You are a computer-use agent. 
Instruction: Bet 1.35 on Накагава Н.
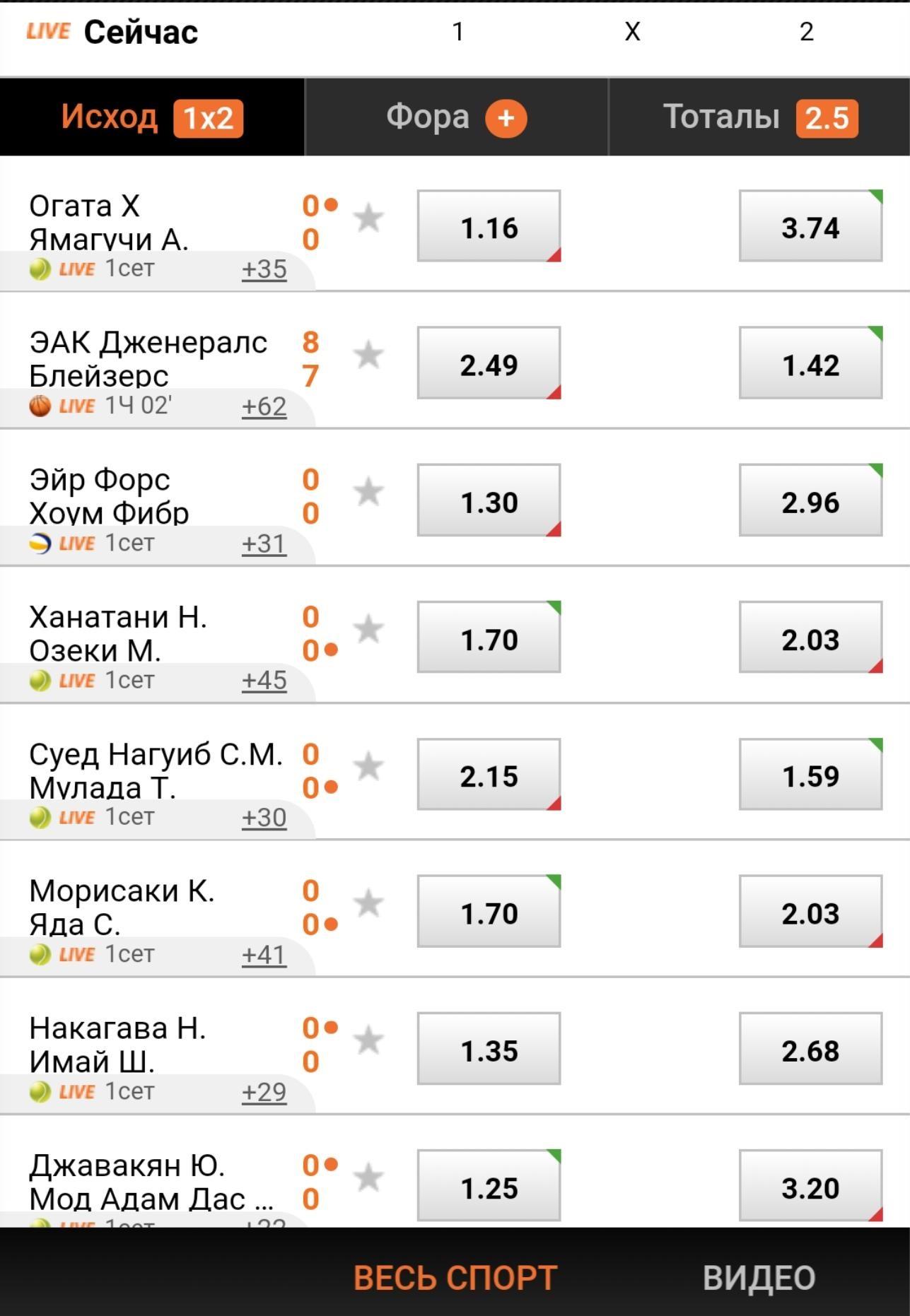click(x=489, y=1050)
